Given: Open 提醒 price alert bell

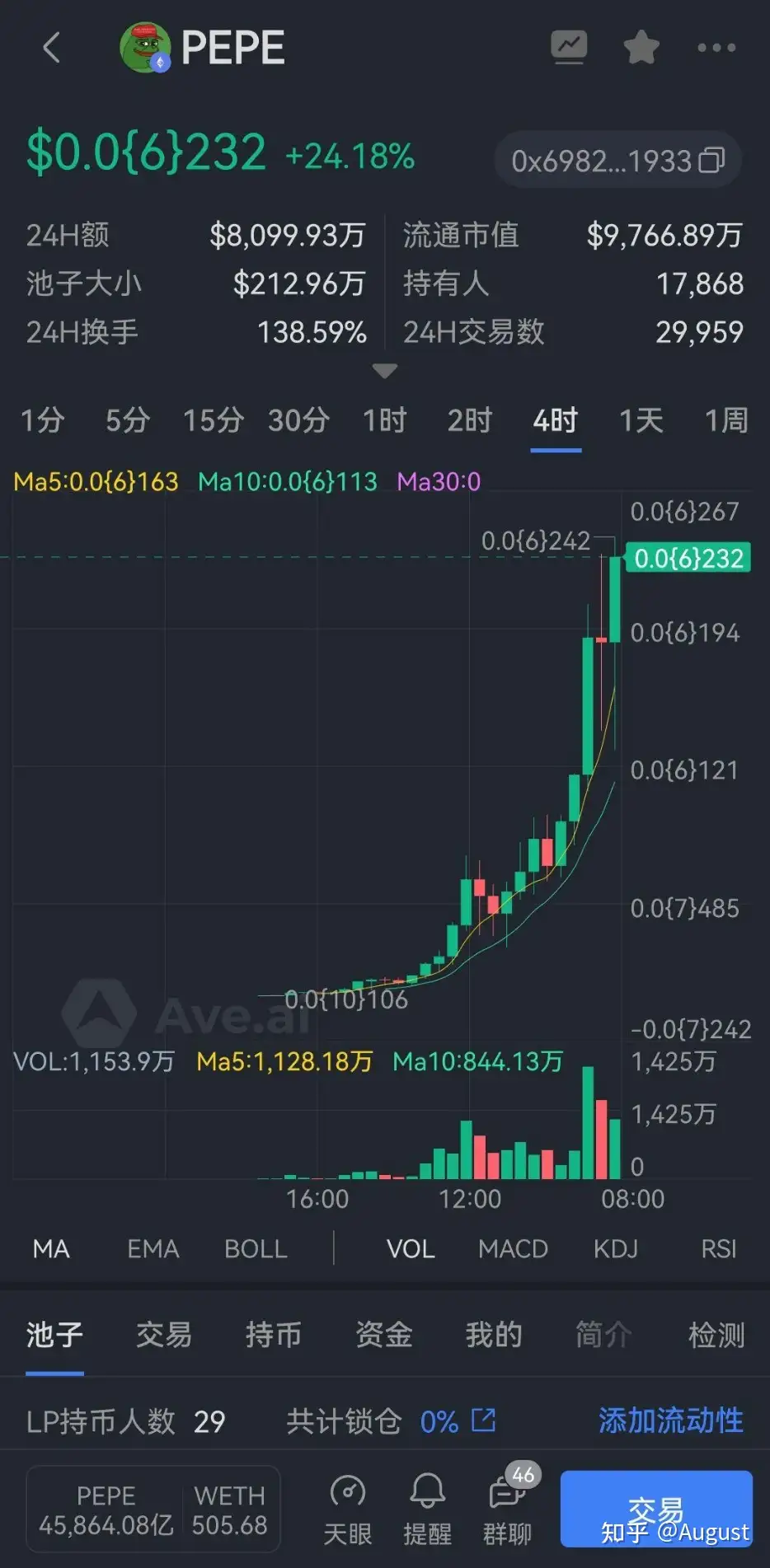Looking at the screenshot, I should pyautogui.click(x=427, y=1509).
